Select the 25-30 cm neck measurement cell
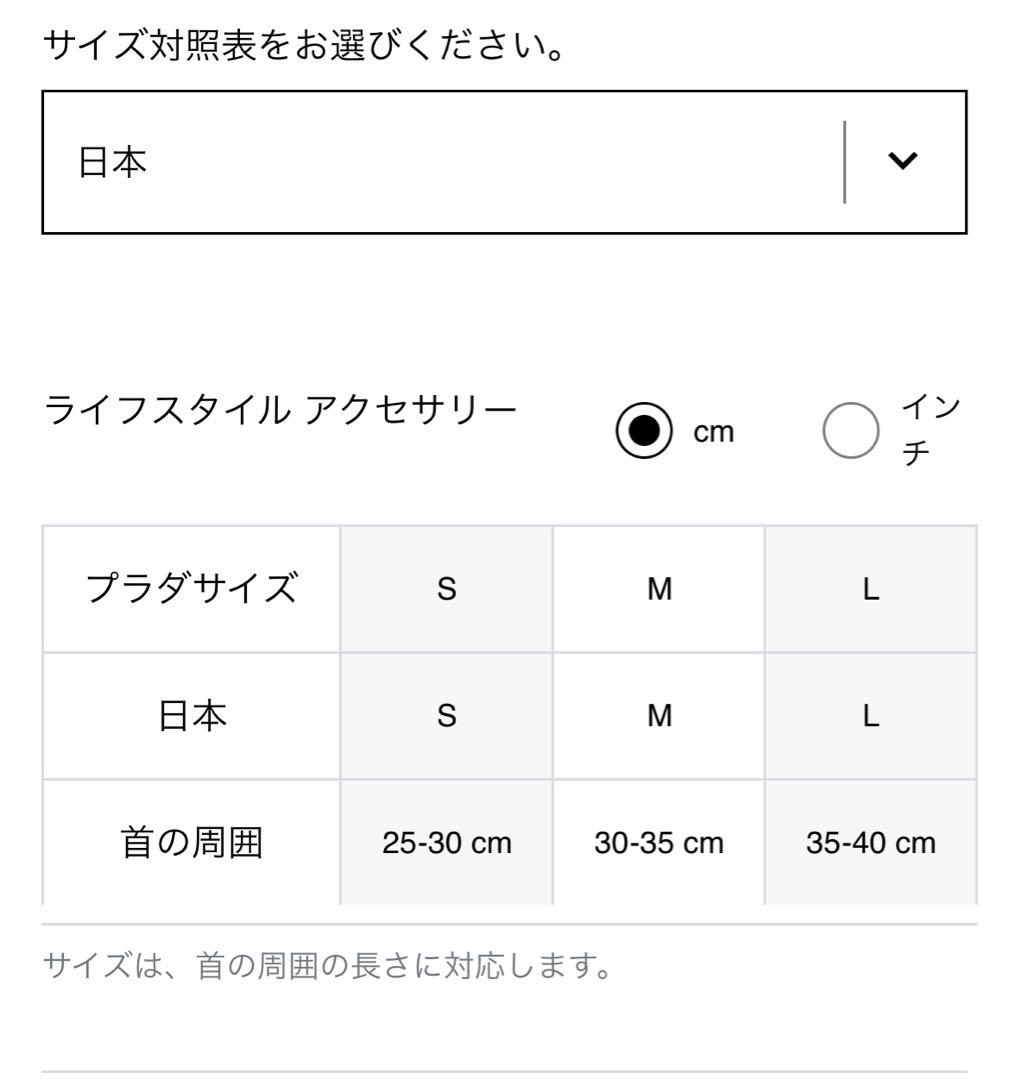 click(447, 843)
